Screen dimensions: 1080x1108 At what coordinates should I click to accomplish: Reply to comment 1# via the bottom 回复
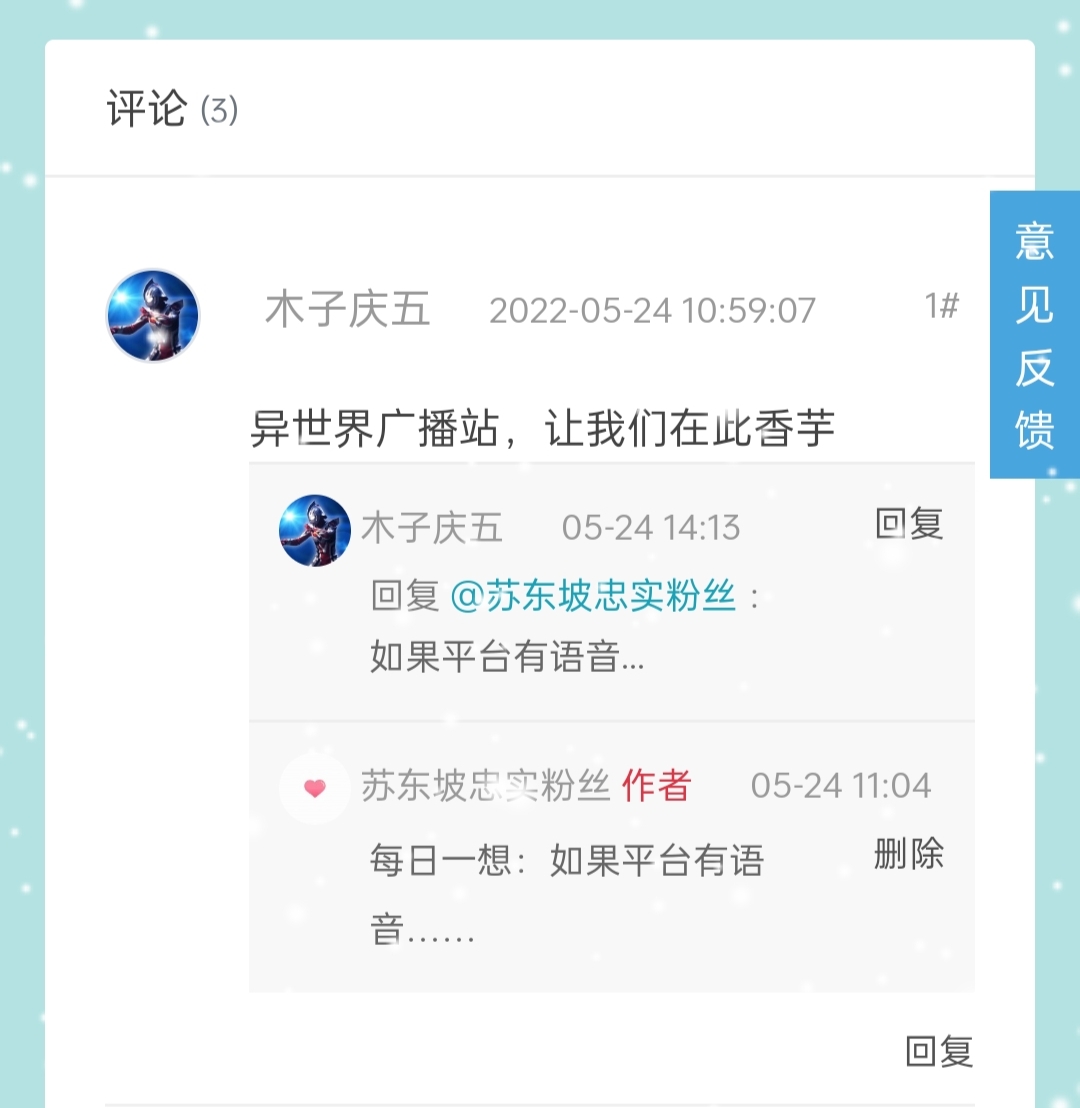pos(938,1051)
